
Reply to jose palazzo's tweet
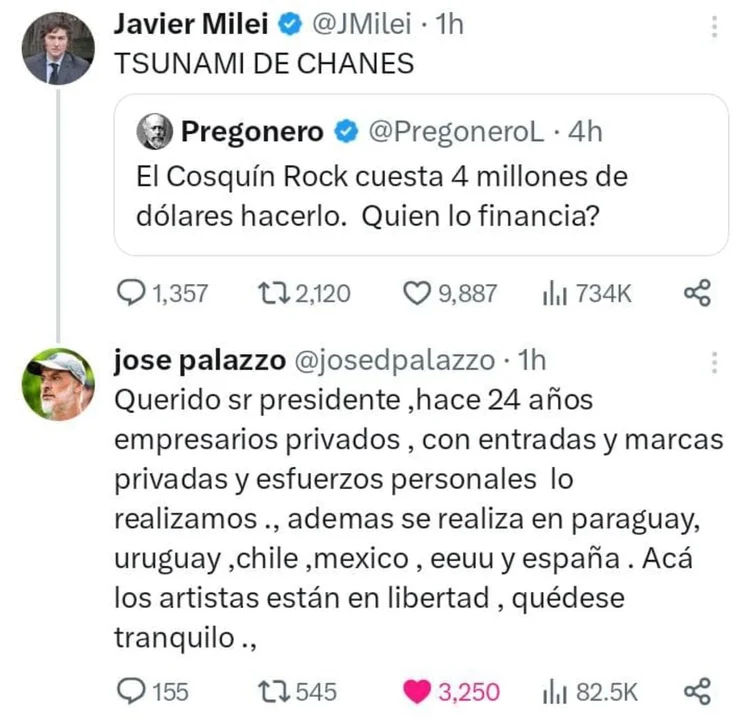pyautogui.click(x=132, y=691)
